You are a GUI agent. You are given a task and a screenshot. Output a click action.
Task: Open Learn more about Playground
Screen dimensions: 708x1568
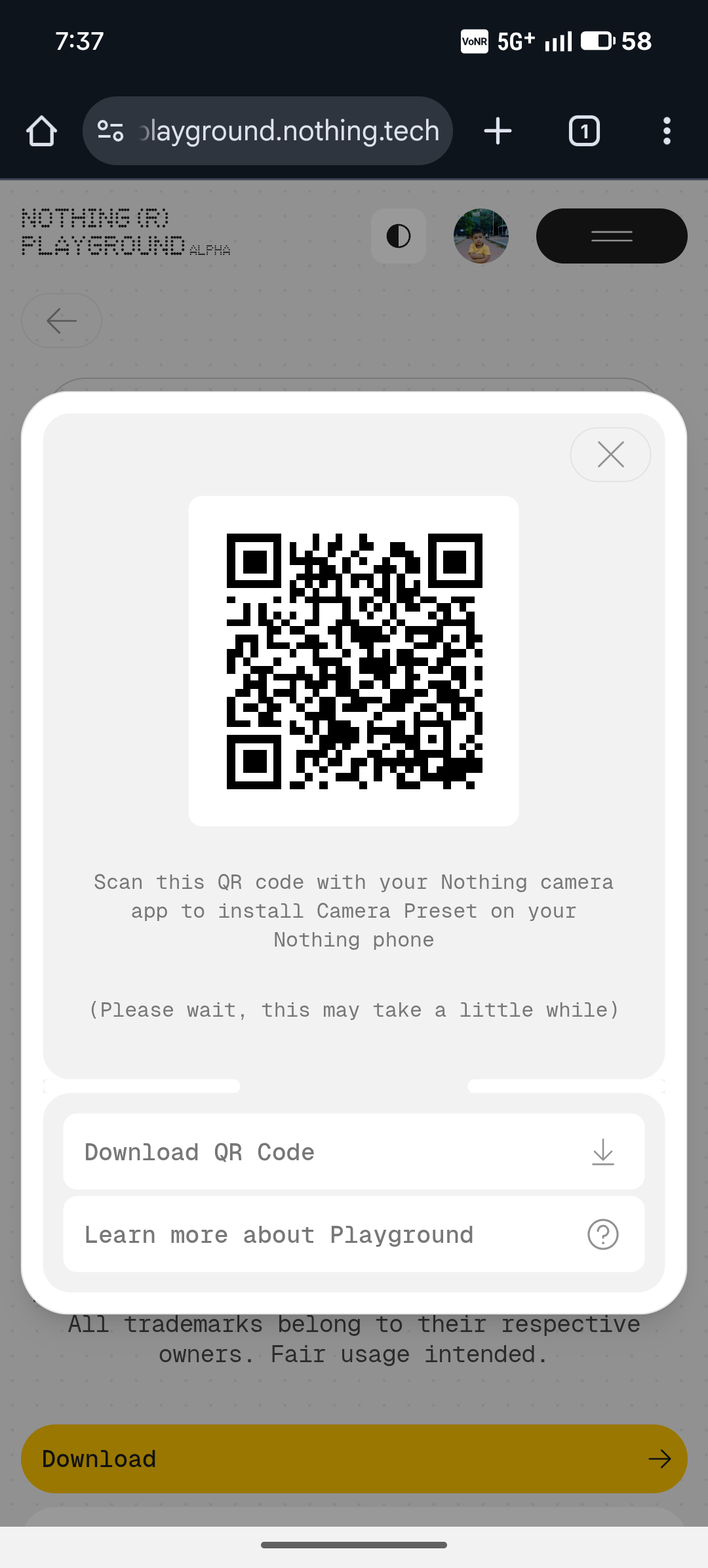(353, 1234)
